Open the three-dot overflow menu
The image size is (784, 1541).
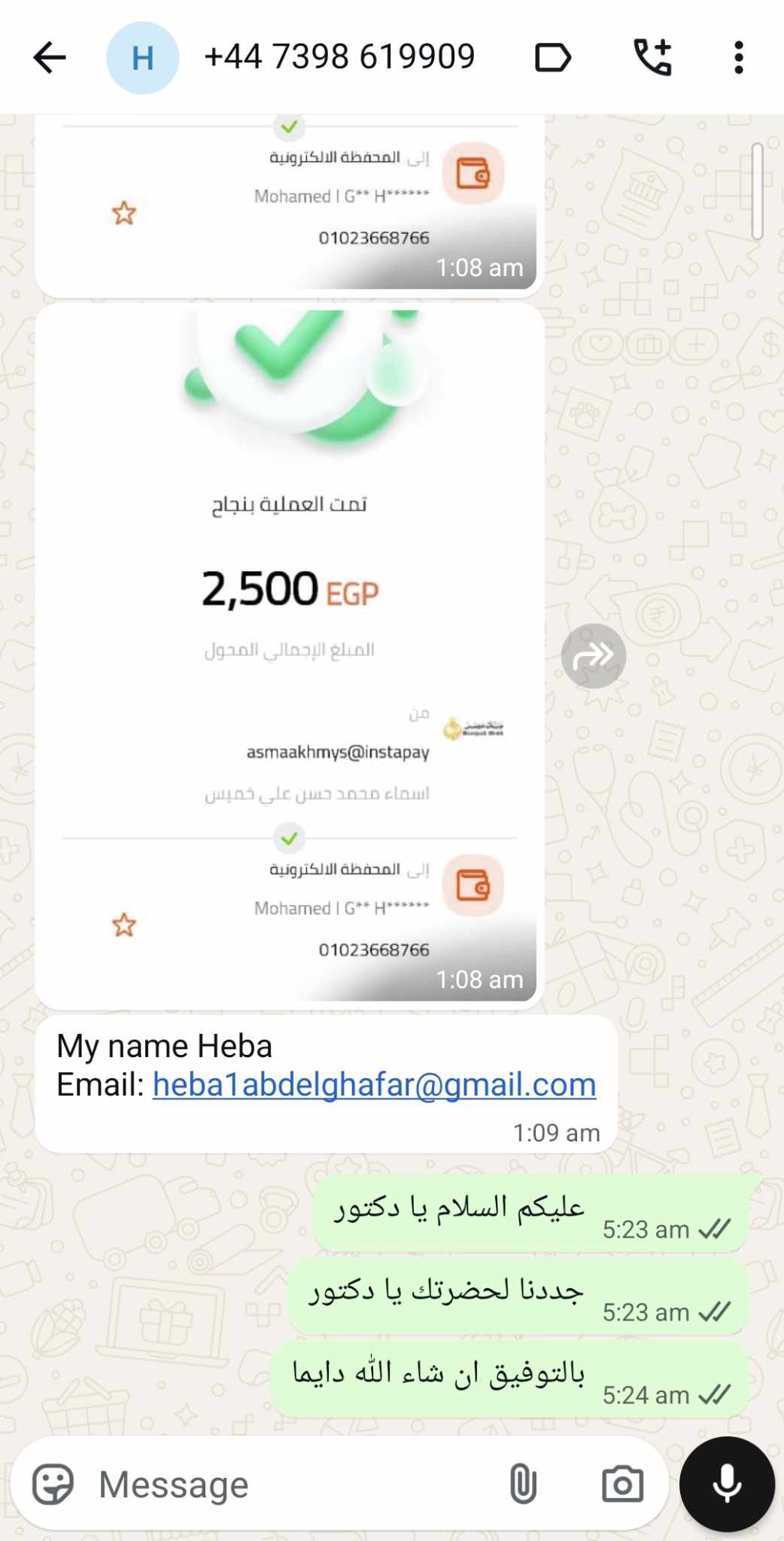click(x=738, y=58)
